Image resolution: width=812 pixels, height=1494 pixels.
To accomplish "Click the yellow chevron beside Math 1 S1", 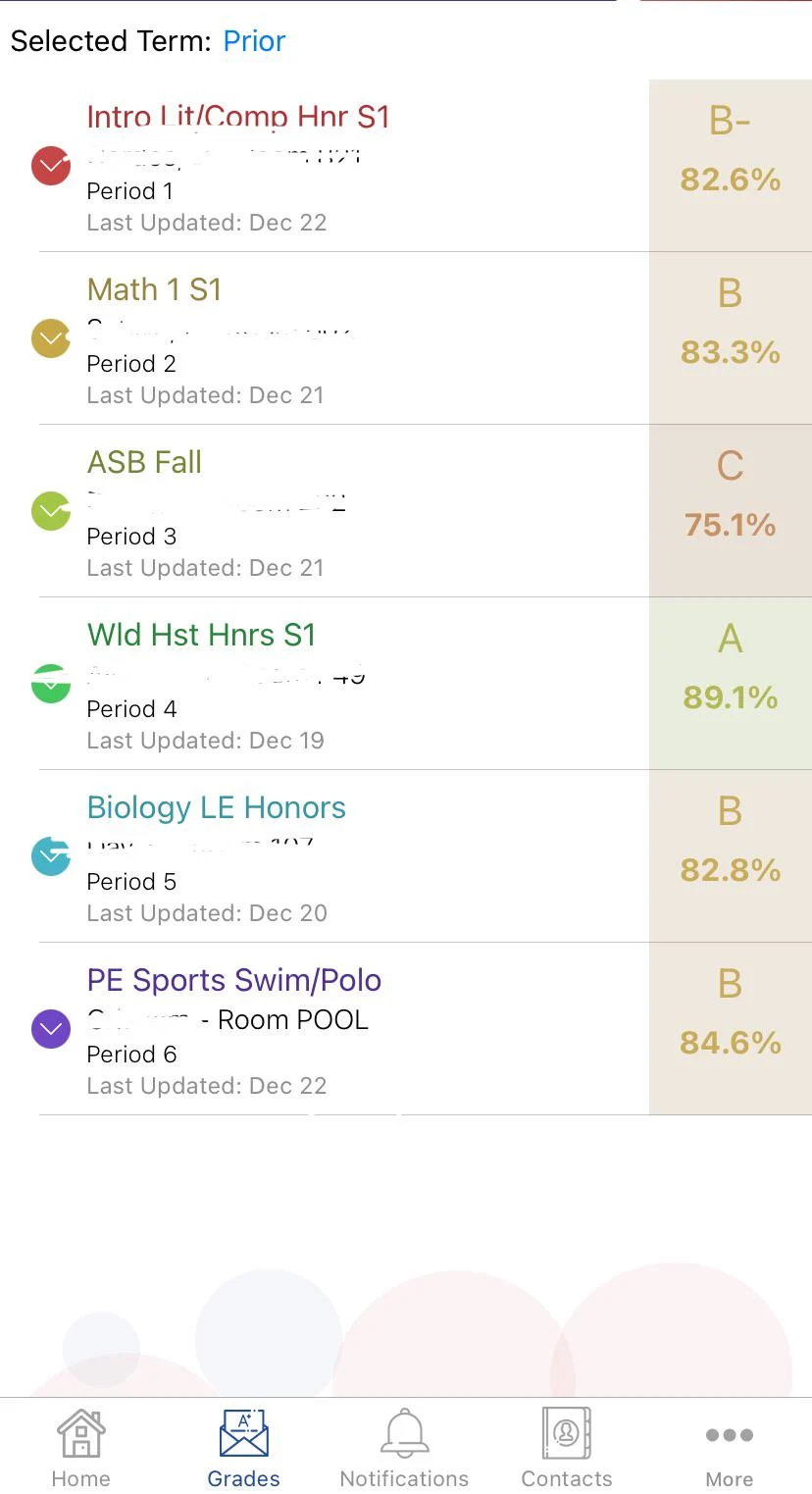I will pyautogui.click(x=51, y=338).
